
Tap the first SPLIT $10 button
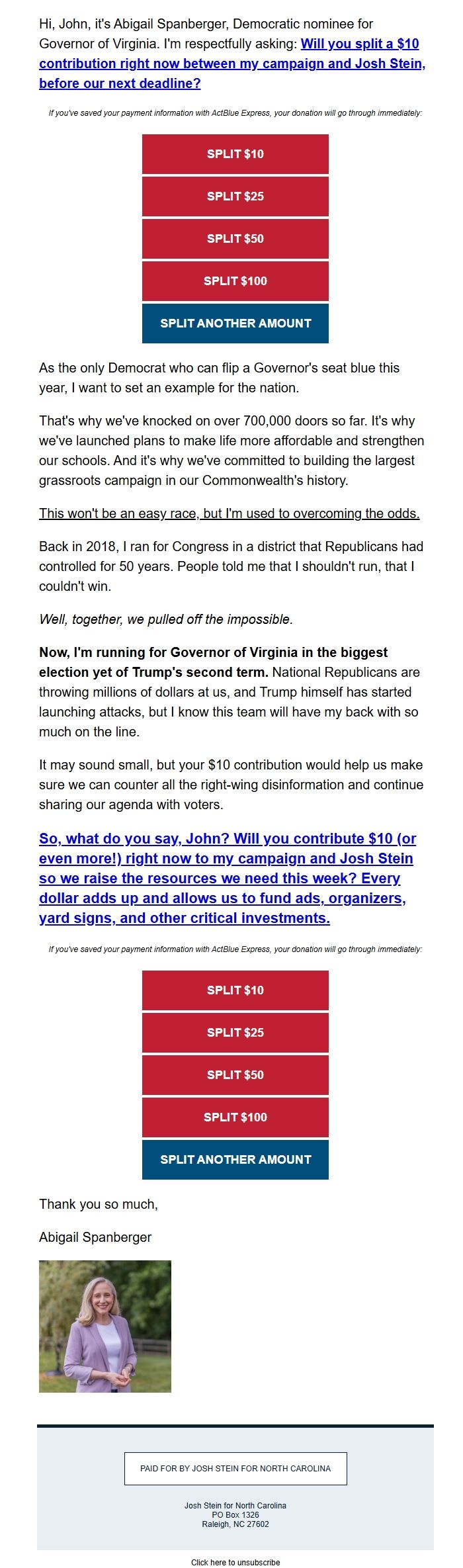click(x=235, y=154)
